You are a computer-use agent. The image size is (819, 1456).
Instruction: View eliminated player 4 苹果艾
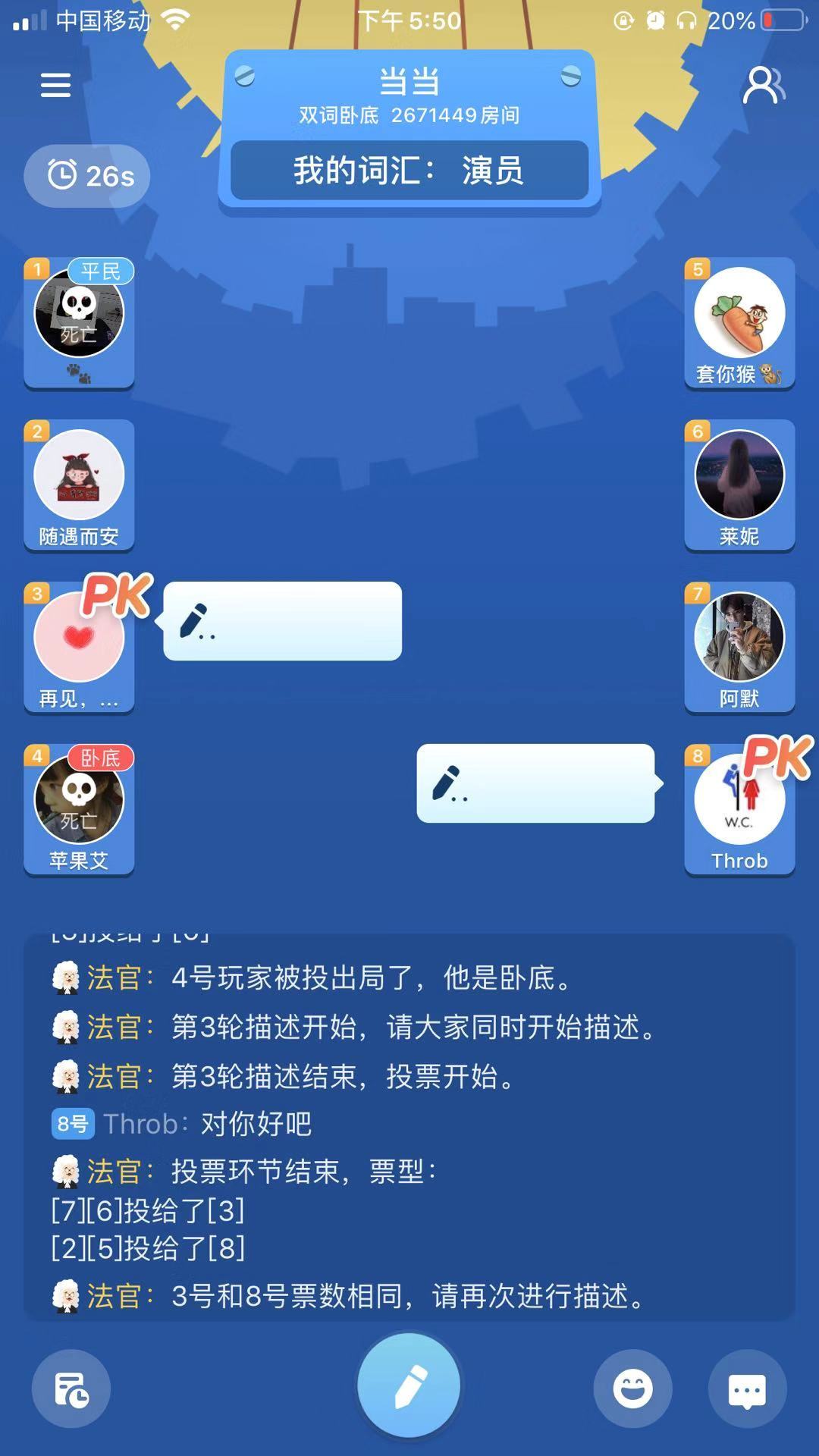79,800
